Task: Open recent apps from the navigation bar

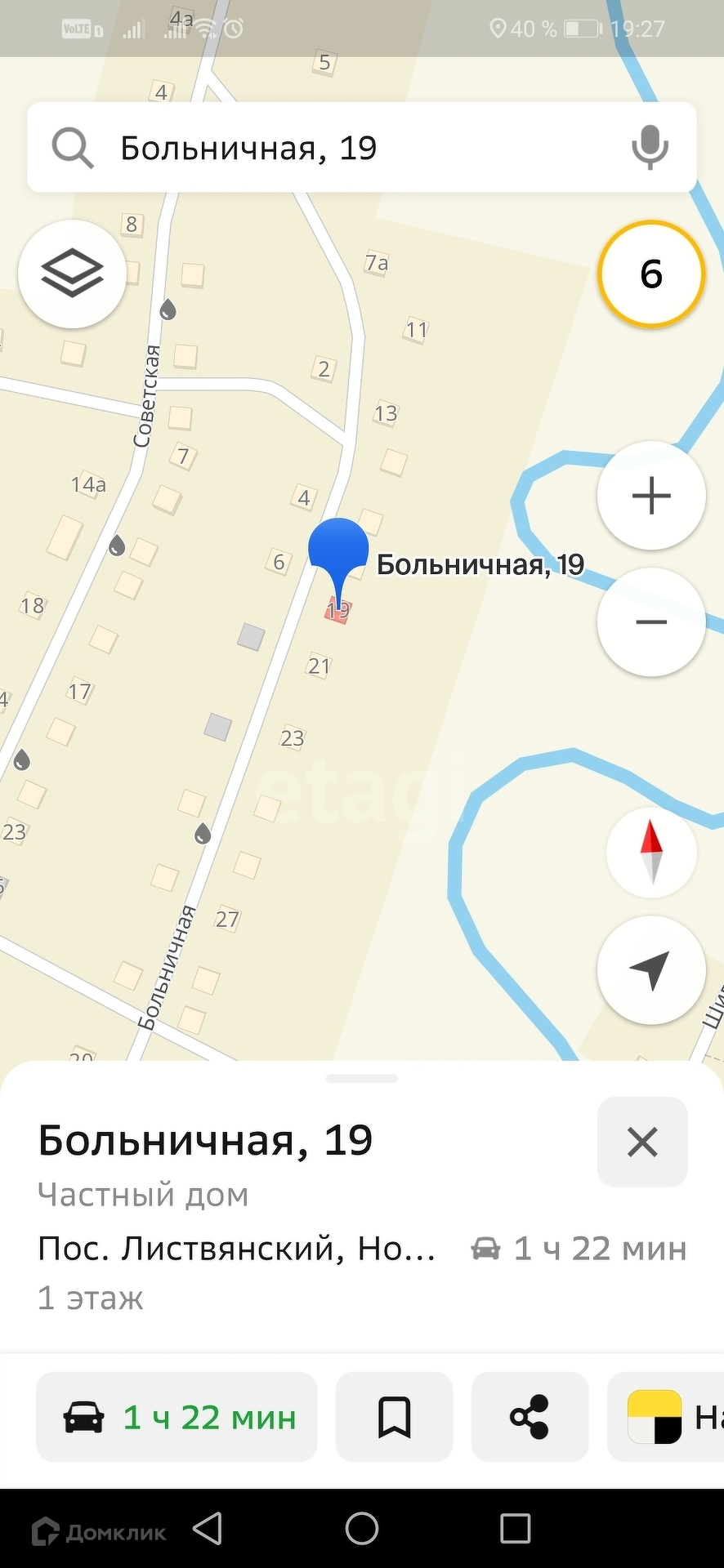Action: (x=515, y=1529)
